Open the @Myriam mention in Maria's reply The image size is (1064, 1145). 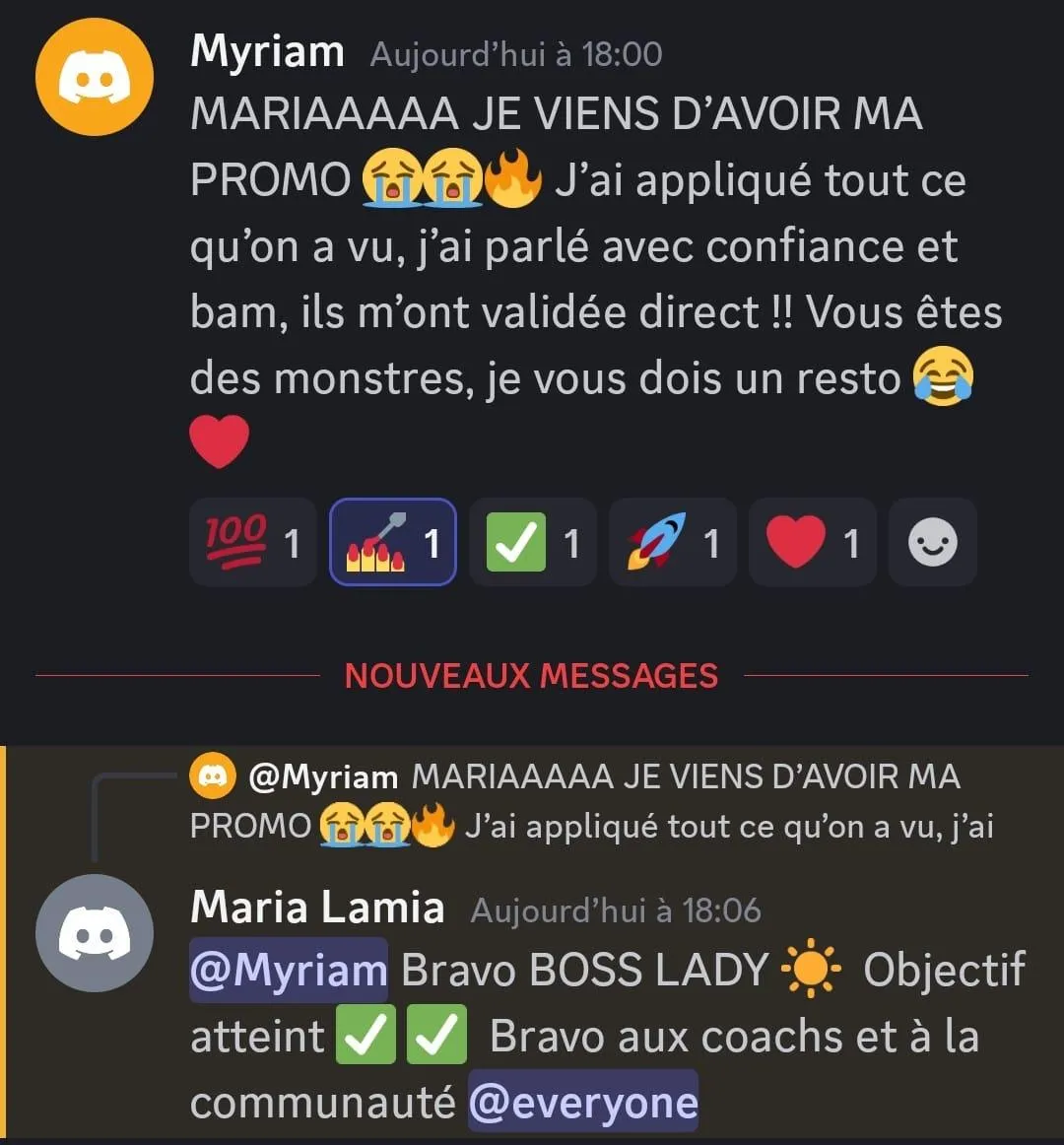[288, 971]
